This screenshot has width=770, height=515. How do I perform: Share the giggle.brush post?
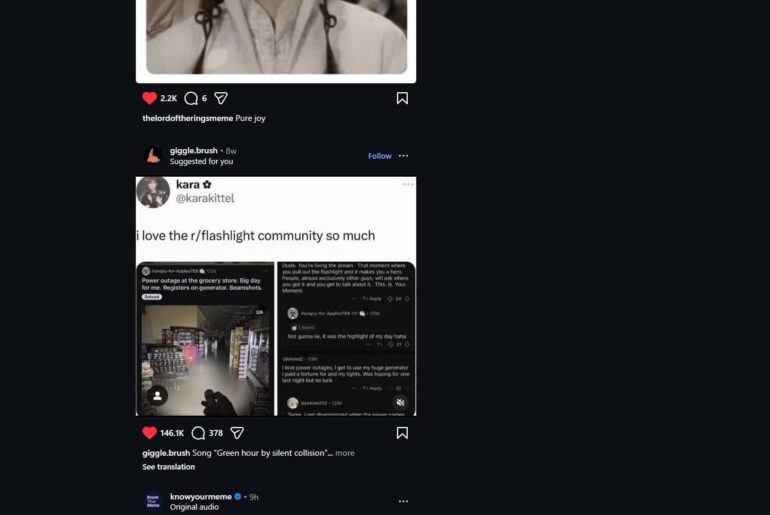point(237,433)
